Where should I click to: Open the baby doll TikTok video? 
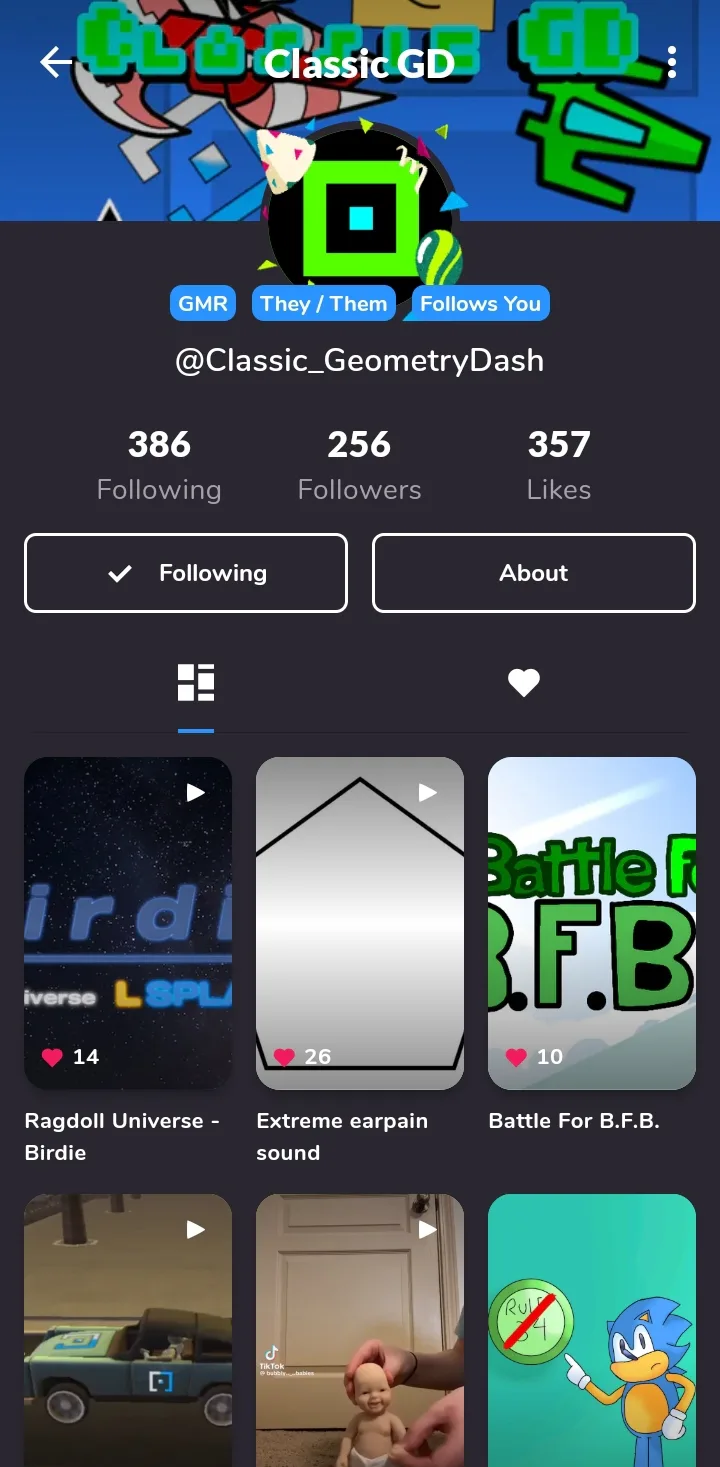360,1330
